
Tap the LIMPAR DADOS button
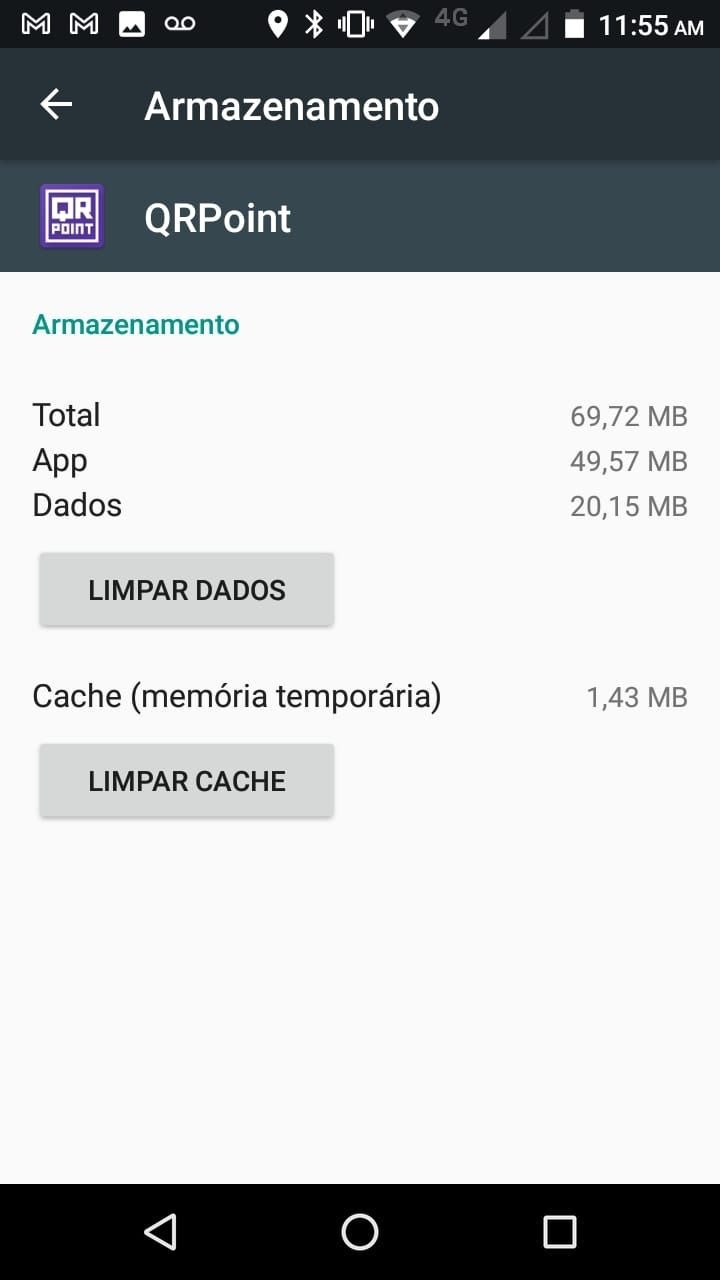tap(187, 590)
